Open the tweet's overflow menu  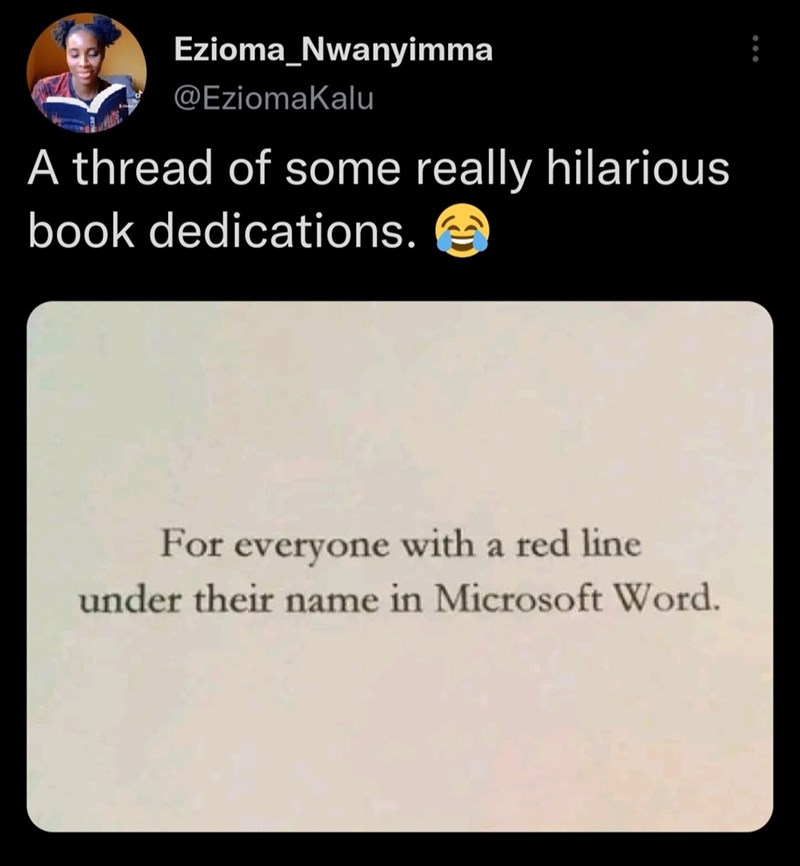click(756, 50)
